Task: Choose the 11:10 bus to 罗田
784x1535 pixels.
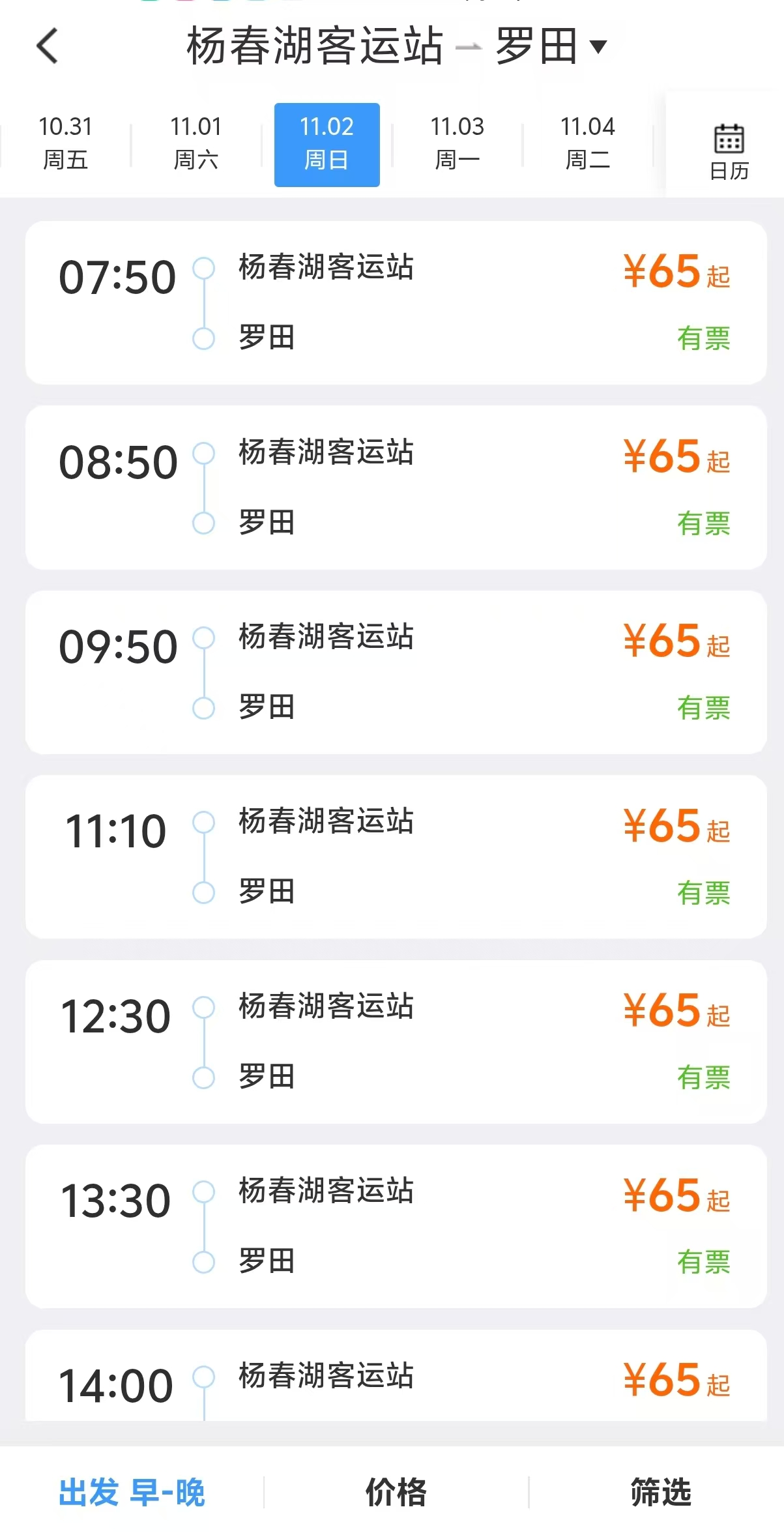Action: (396, 856)
